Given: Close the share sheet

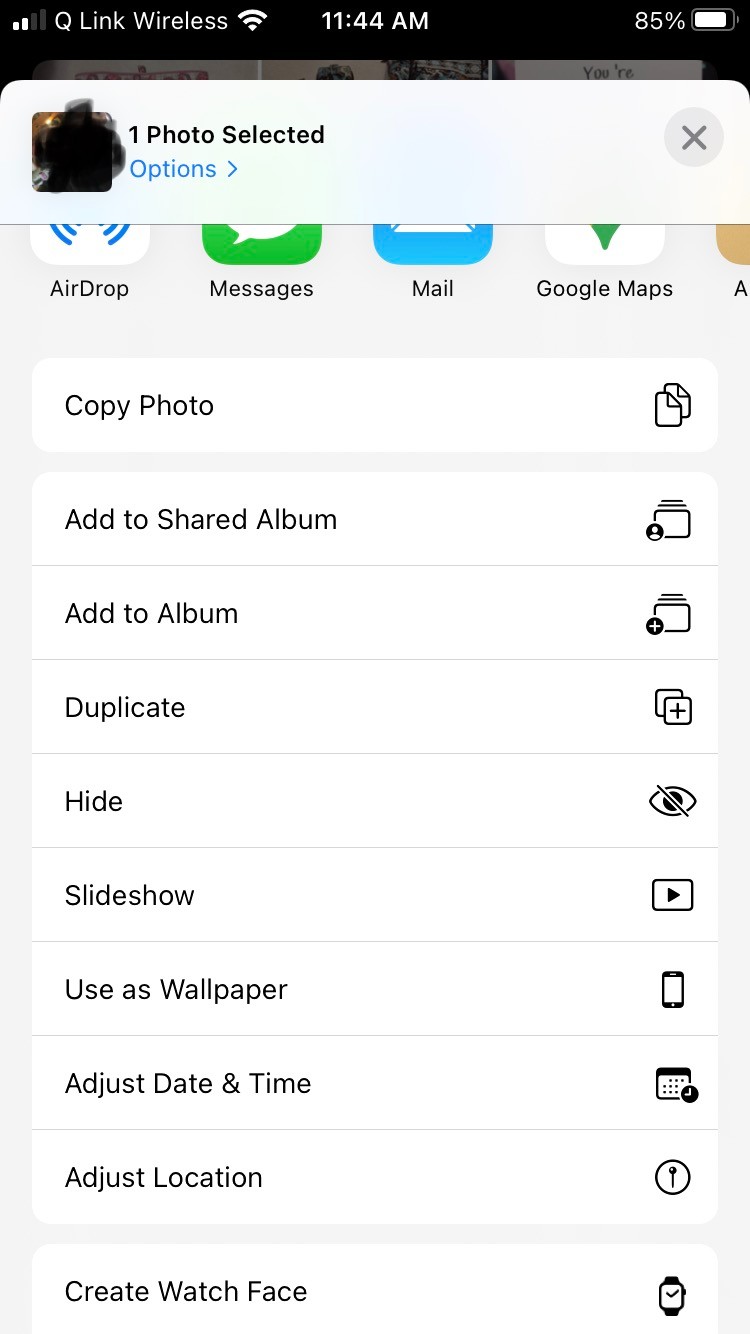Looking at the screenshot, I should (693, 138).
